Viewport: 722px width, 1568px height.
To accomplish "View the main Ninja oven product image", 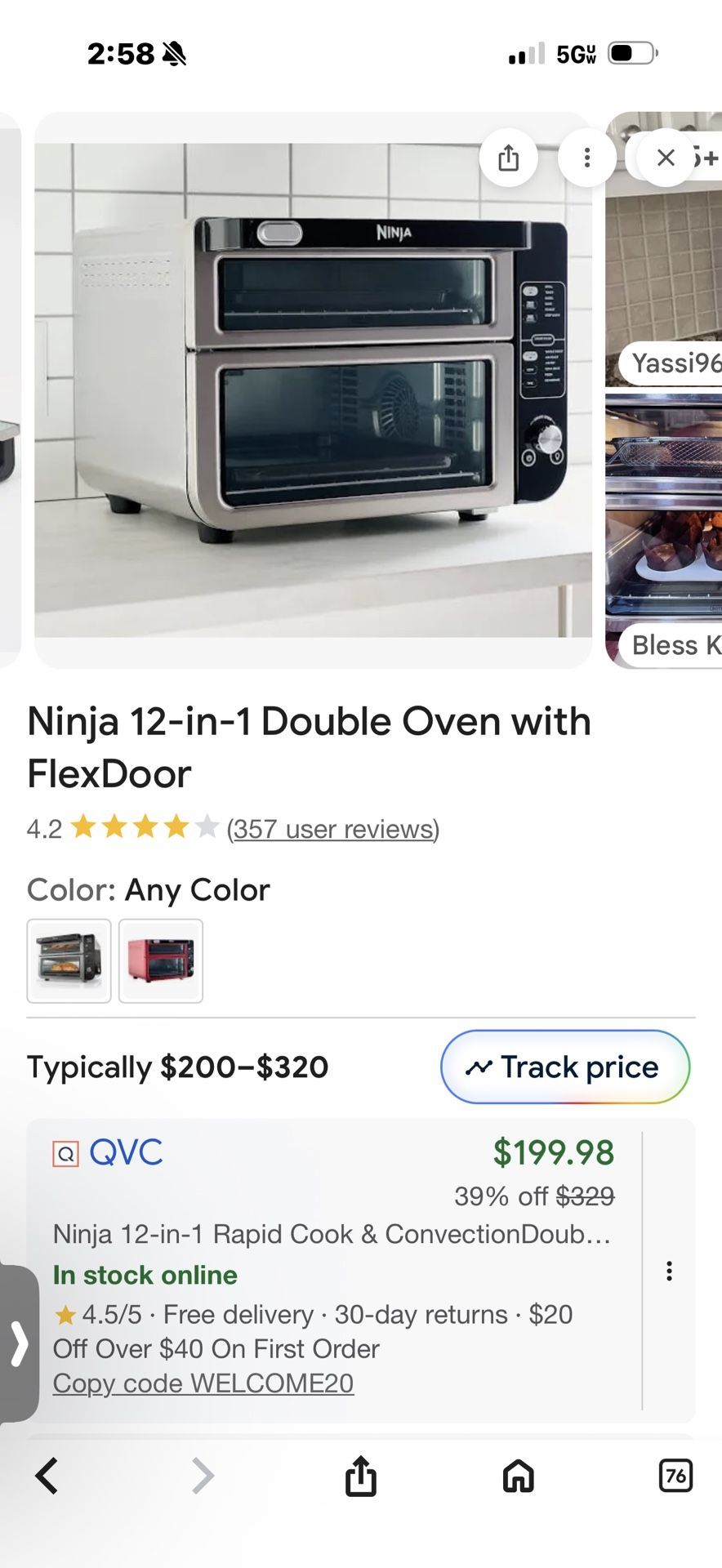I will tap(313, 390).
